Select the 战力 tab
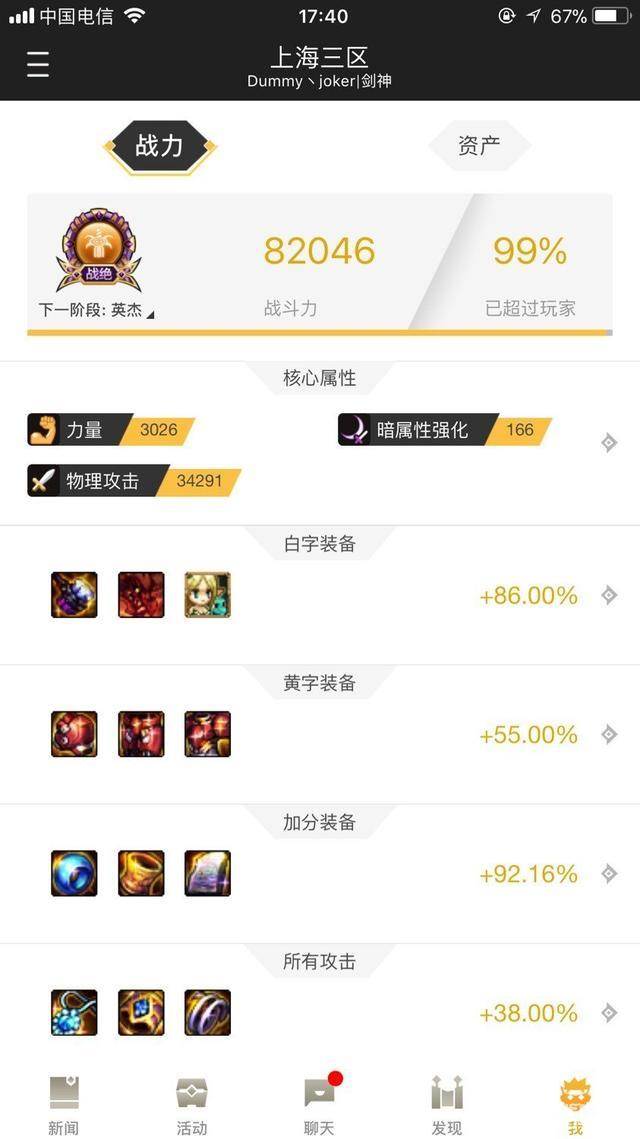Image resolution: width=640 pixels, height=1139 pixels. click(x=160, y=146)
